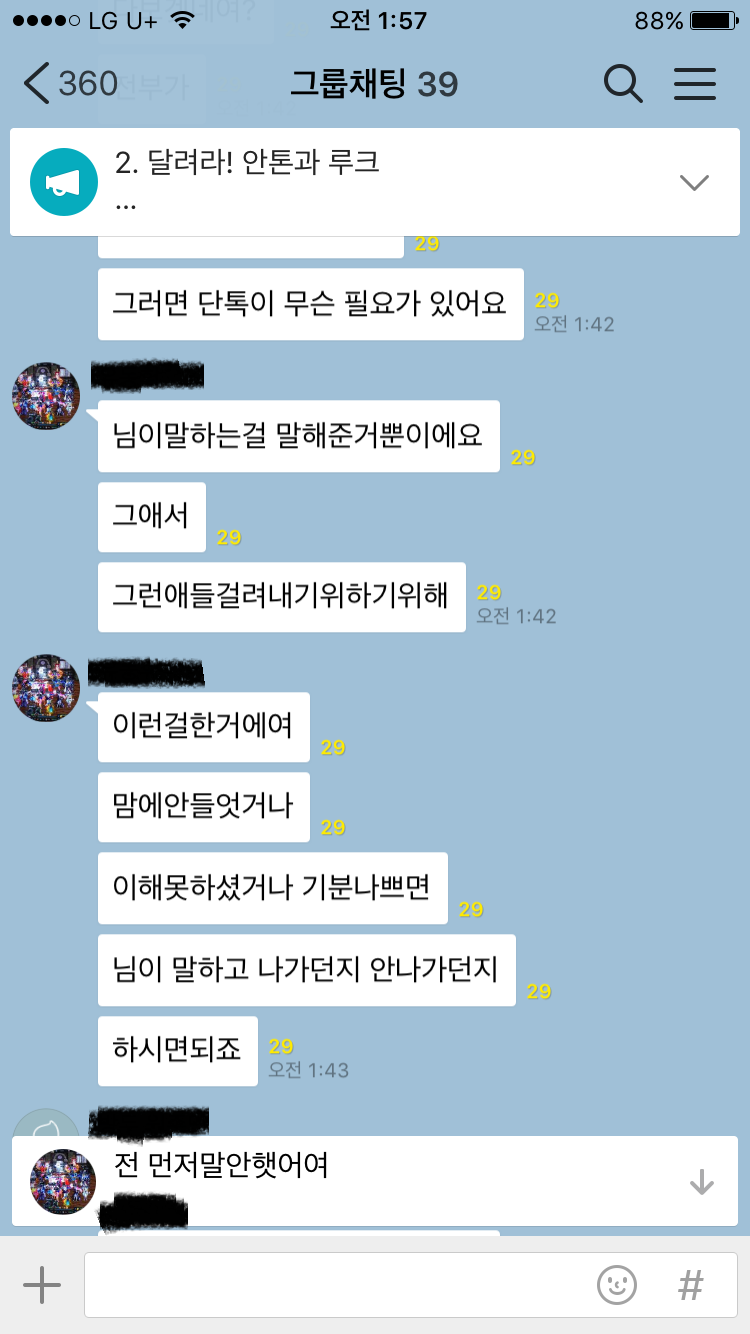
Task: Open profile of sender of 님이말하는걸 message
Action: 45,396
